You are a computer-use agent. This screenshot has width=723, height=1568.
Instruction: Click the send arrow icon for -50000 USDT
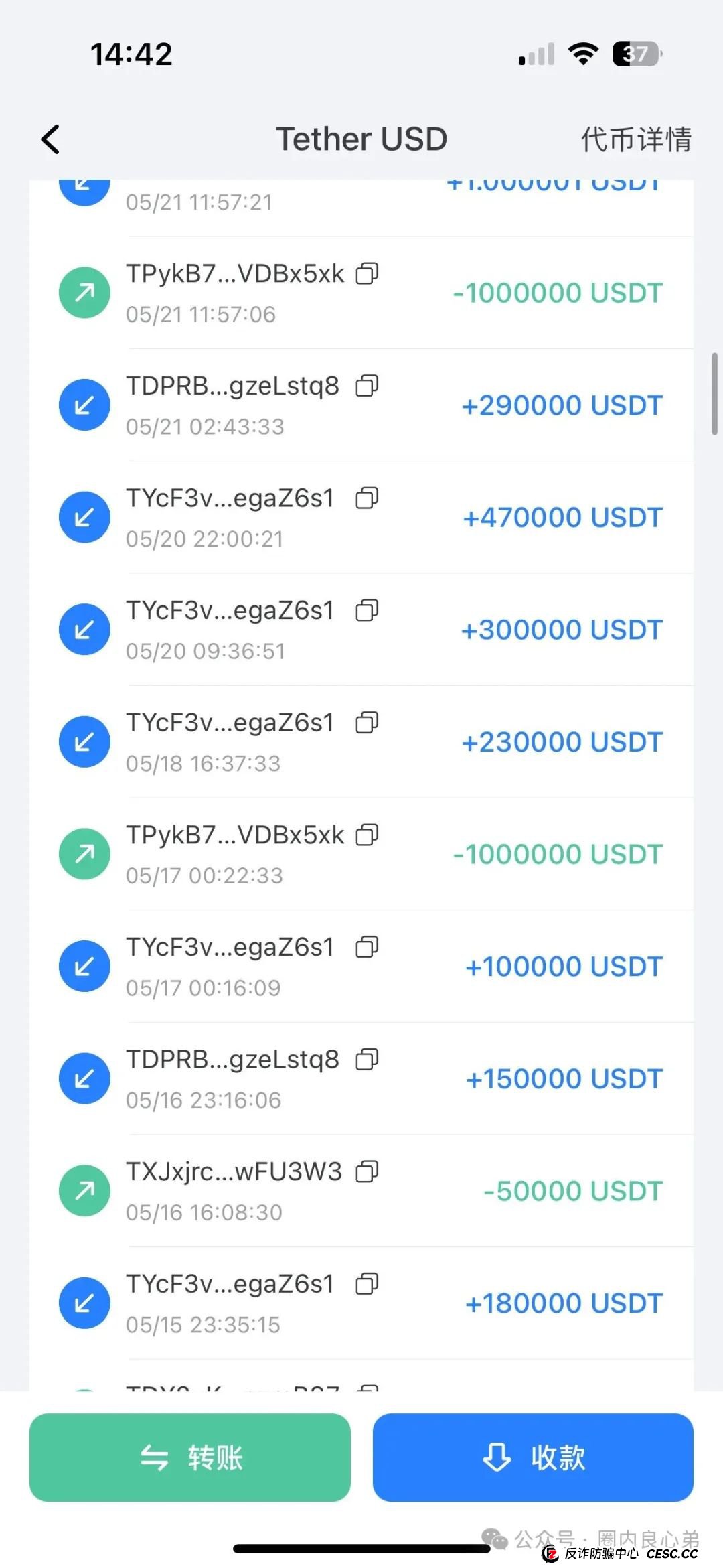(84, 1190)
